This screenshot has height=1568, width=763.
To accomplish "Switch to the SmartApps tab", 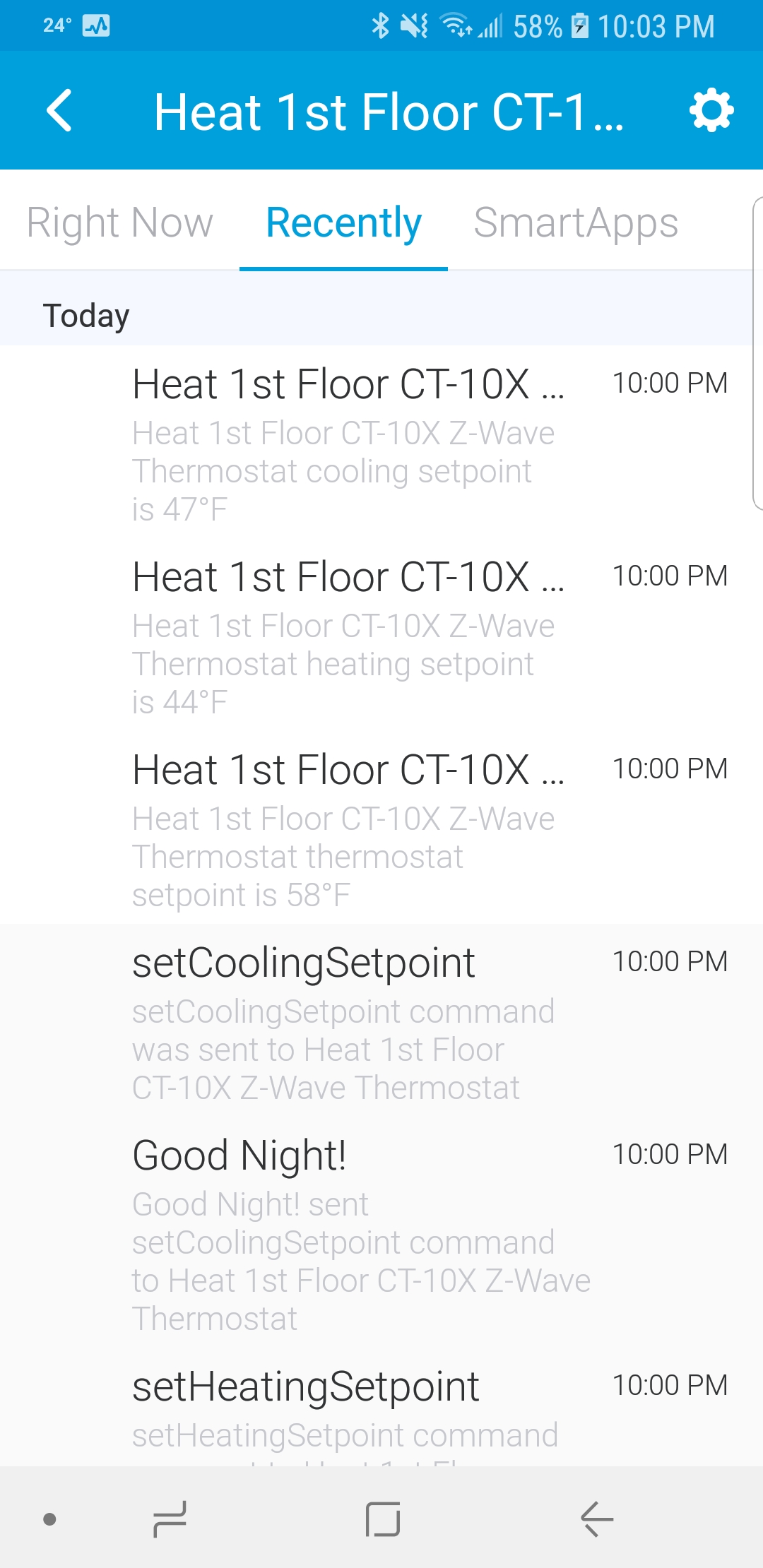I will click(575, 223).
